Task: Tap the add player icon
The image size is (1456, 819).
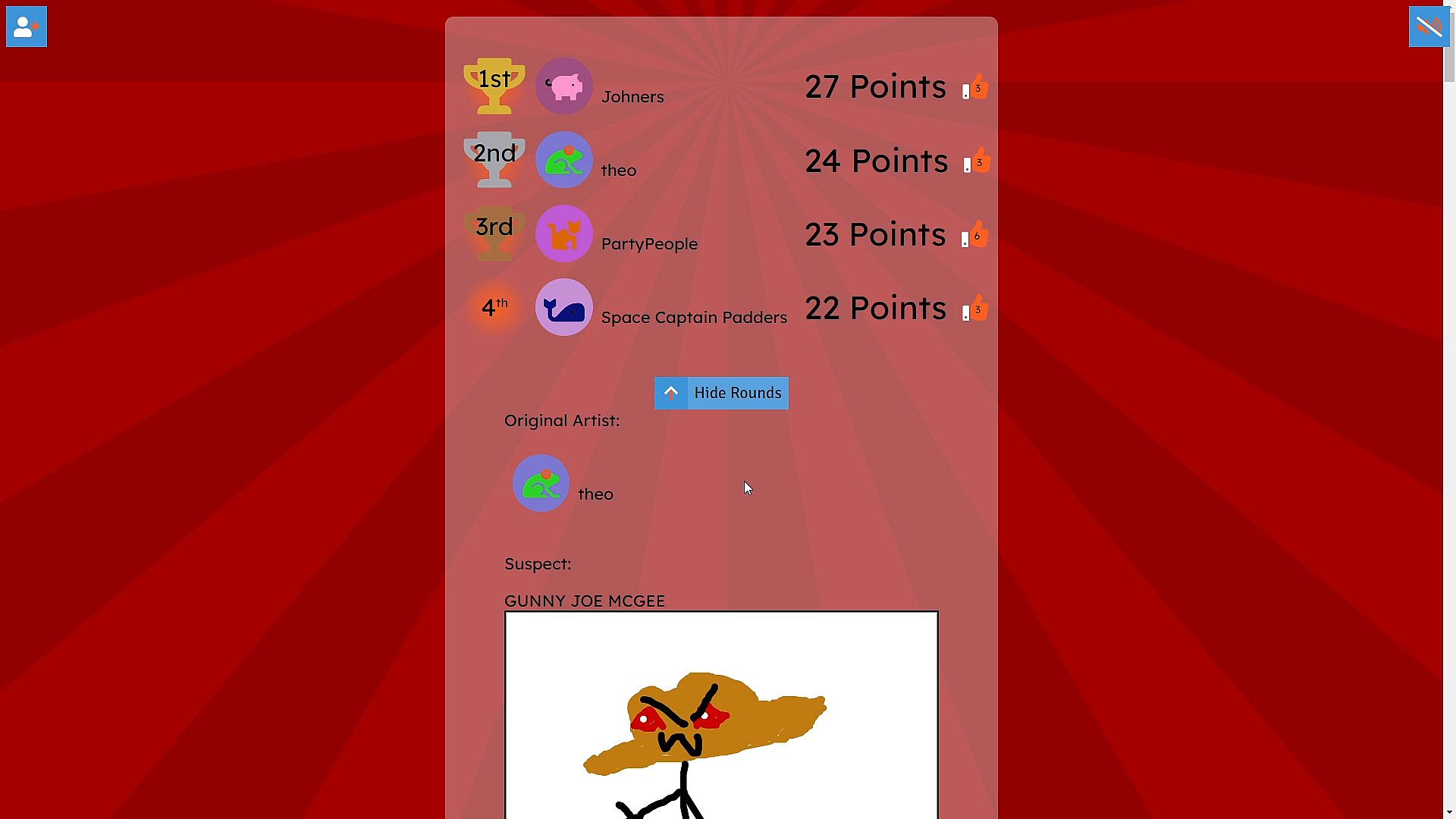Action: tap(27, 27)
